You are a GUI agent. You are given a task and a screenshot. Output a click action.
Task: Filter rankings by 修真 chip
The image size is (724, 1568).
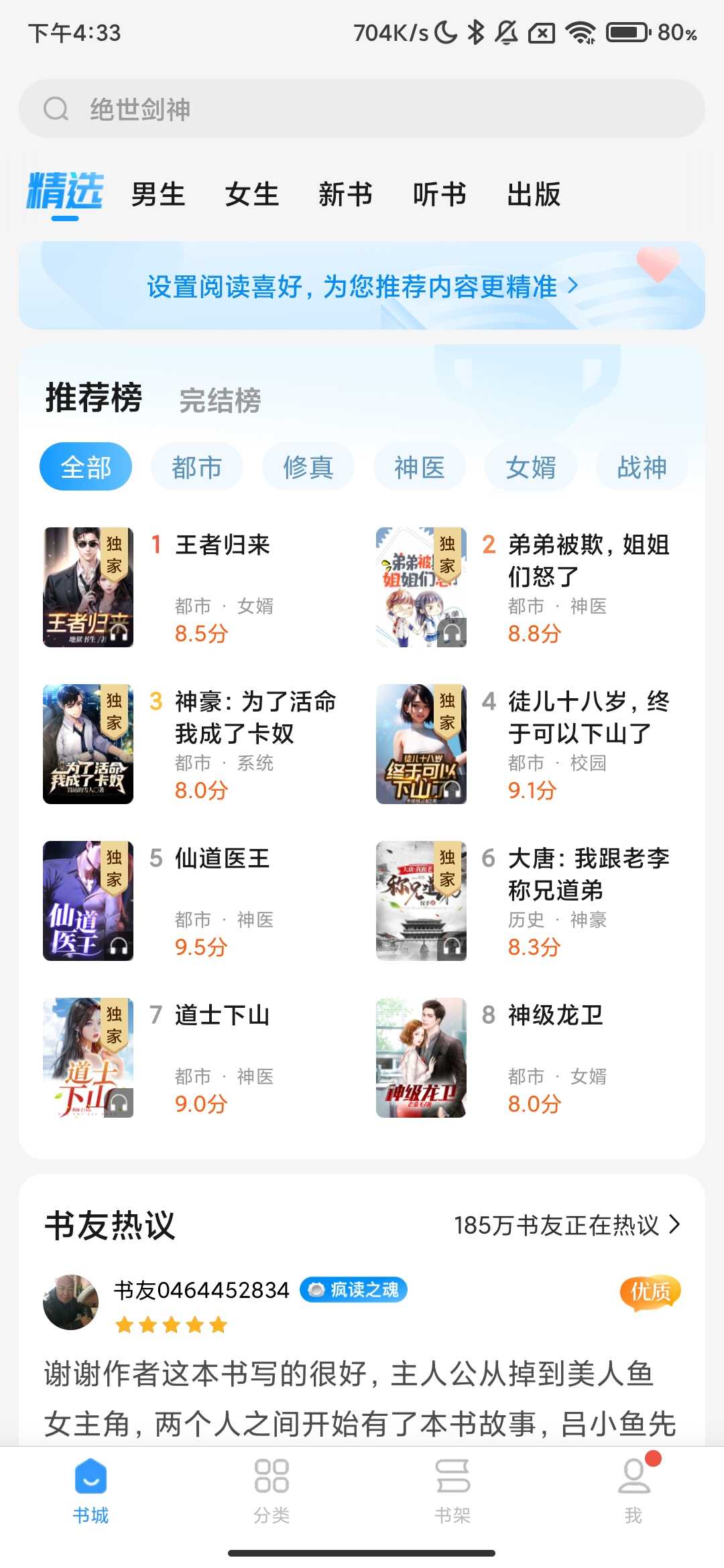(308, 467)
